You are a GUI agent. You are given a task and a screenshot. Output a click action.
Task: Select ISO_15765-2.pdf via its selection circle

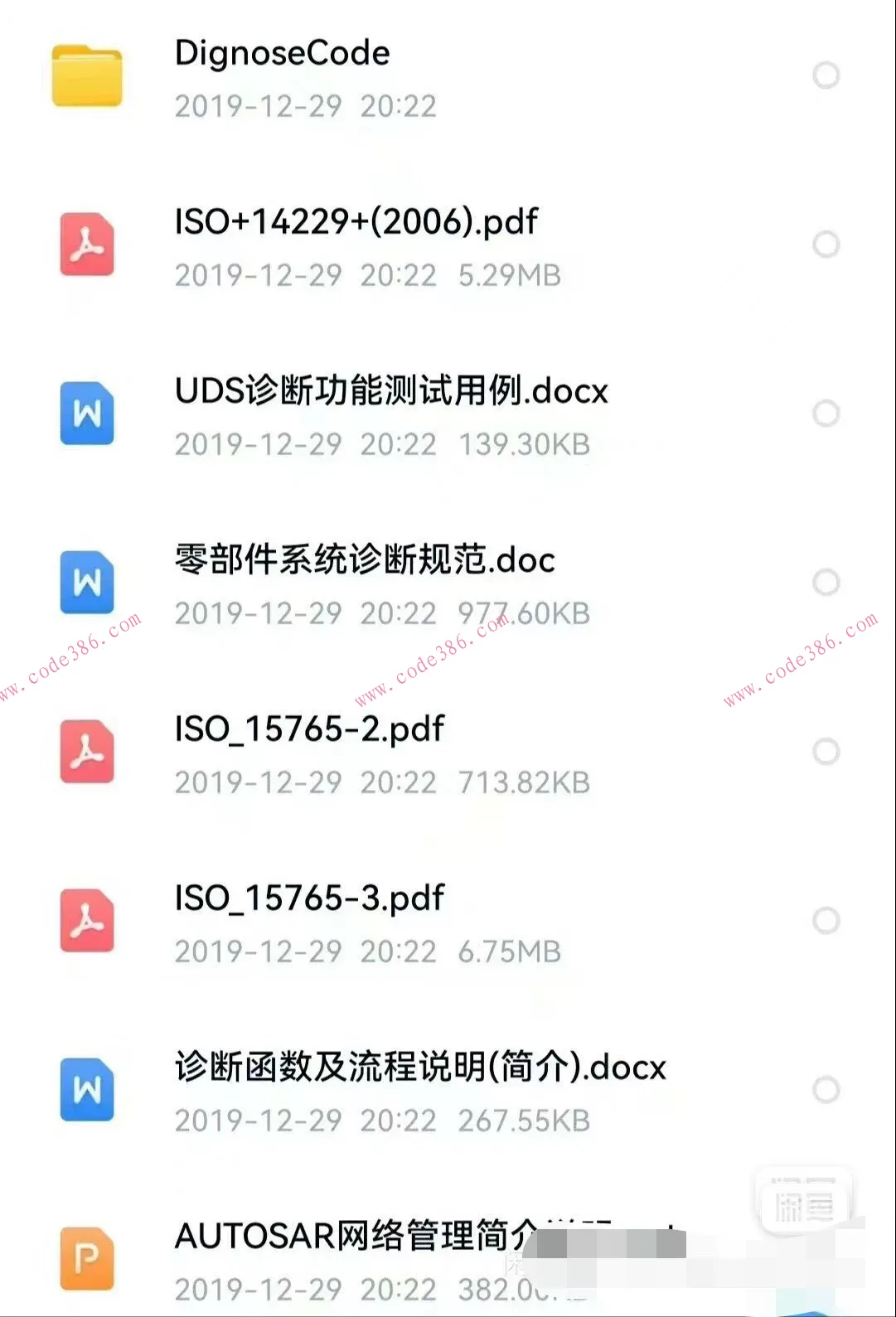(826, 752)
